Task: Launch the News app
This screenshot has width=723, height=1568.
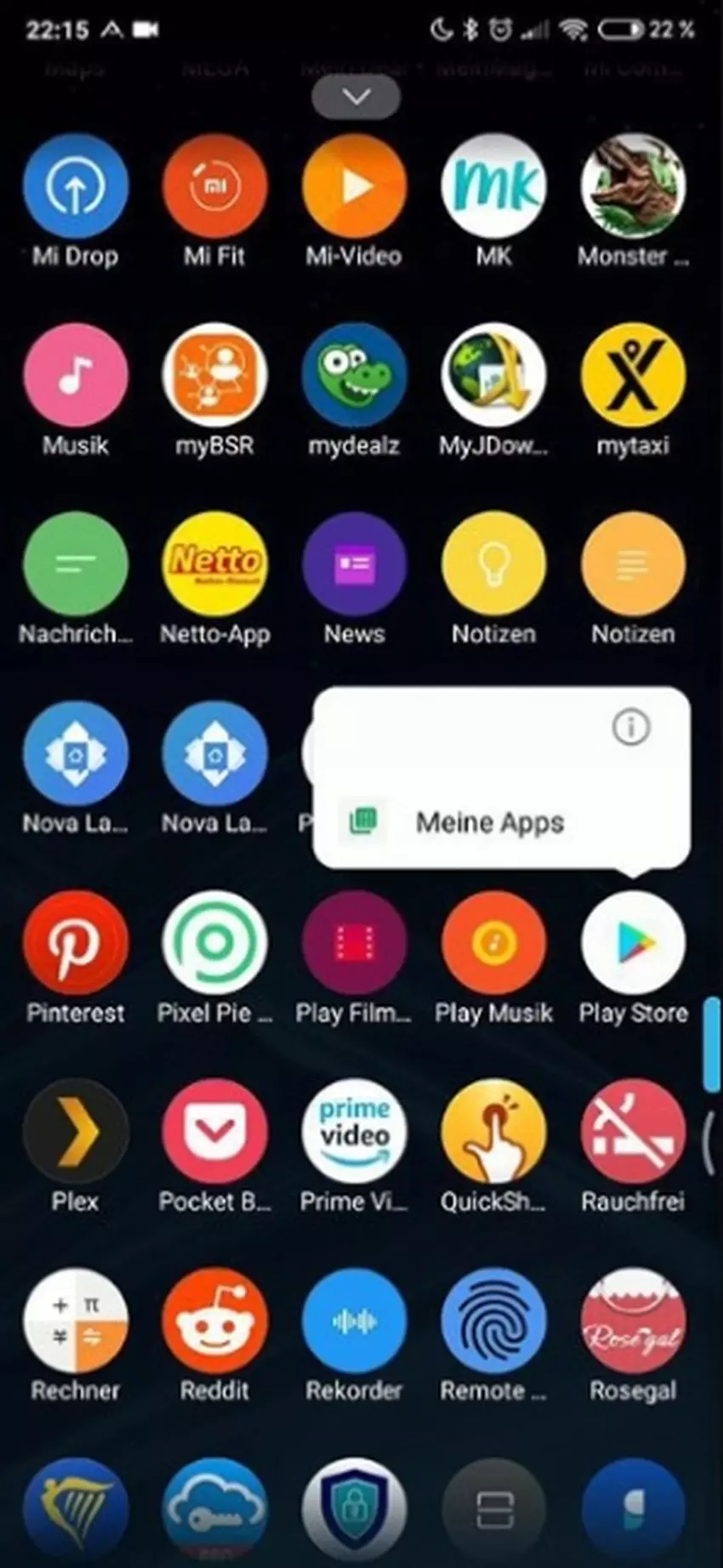Action: pyautogui.click(x=354, y=565)
